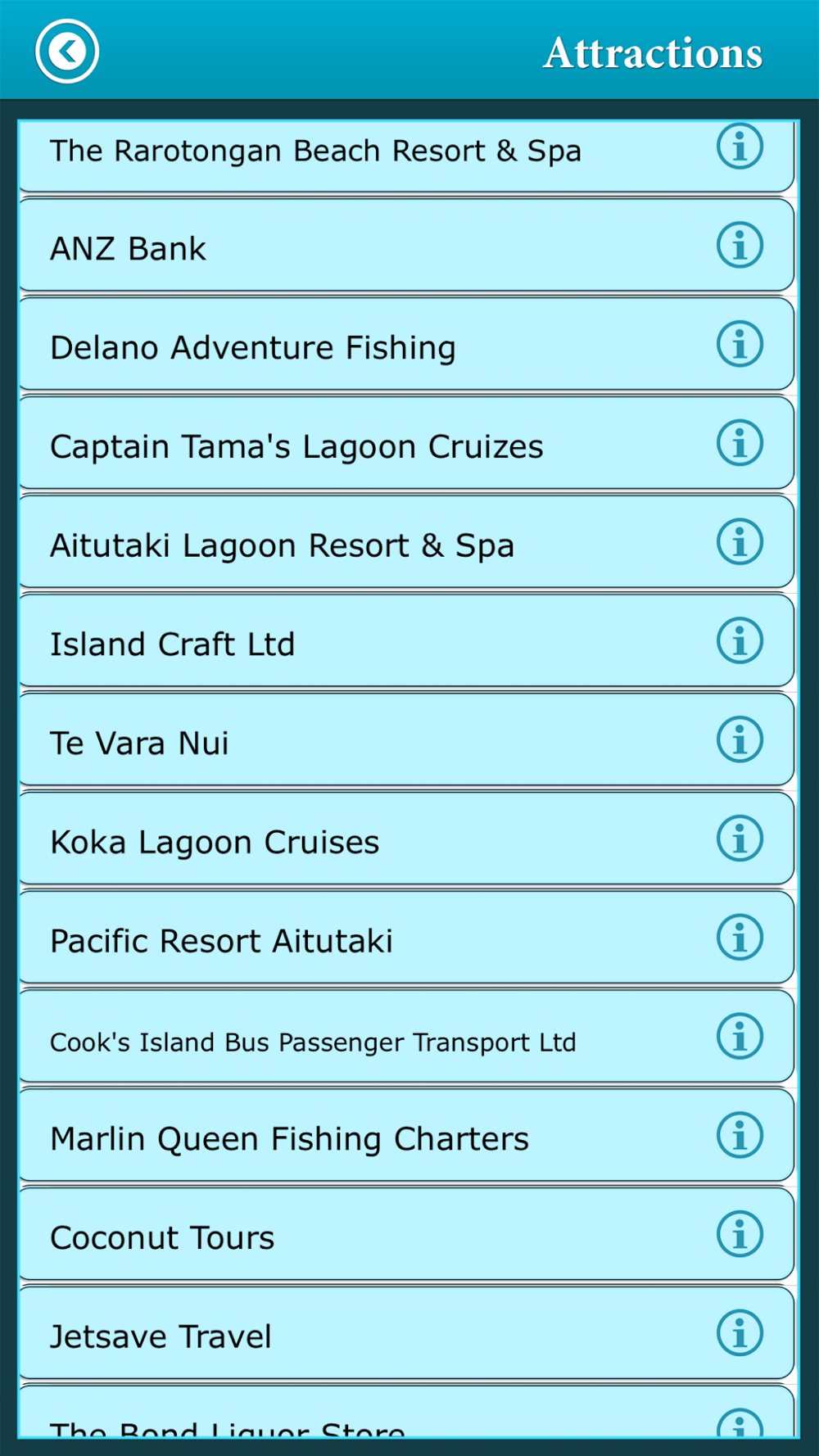Open The Rarotongan Beach Resort & Spa
Screen dimensions: 819x1456
[x=406, y=156]
